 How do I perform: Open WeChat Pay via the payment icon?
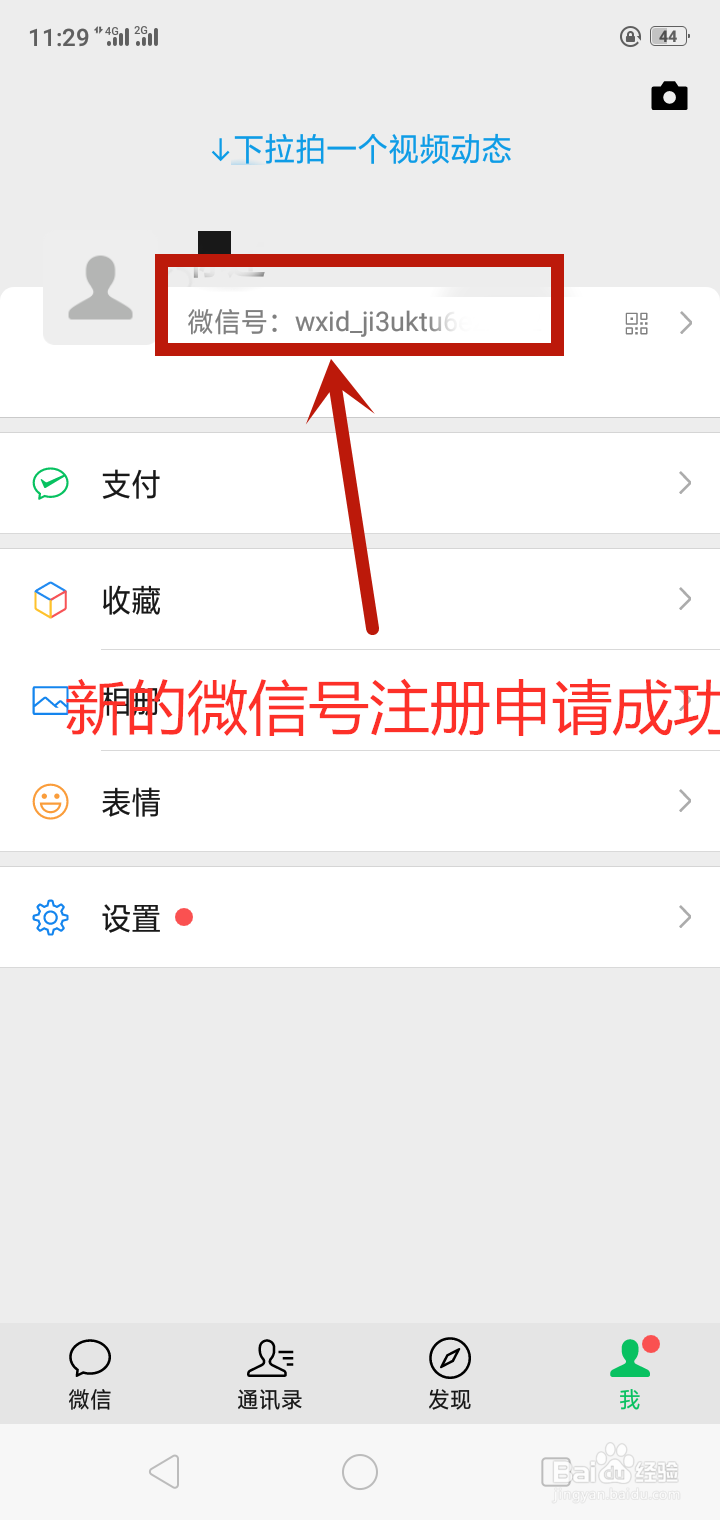(x=50, y=483)
